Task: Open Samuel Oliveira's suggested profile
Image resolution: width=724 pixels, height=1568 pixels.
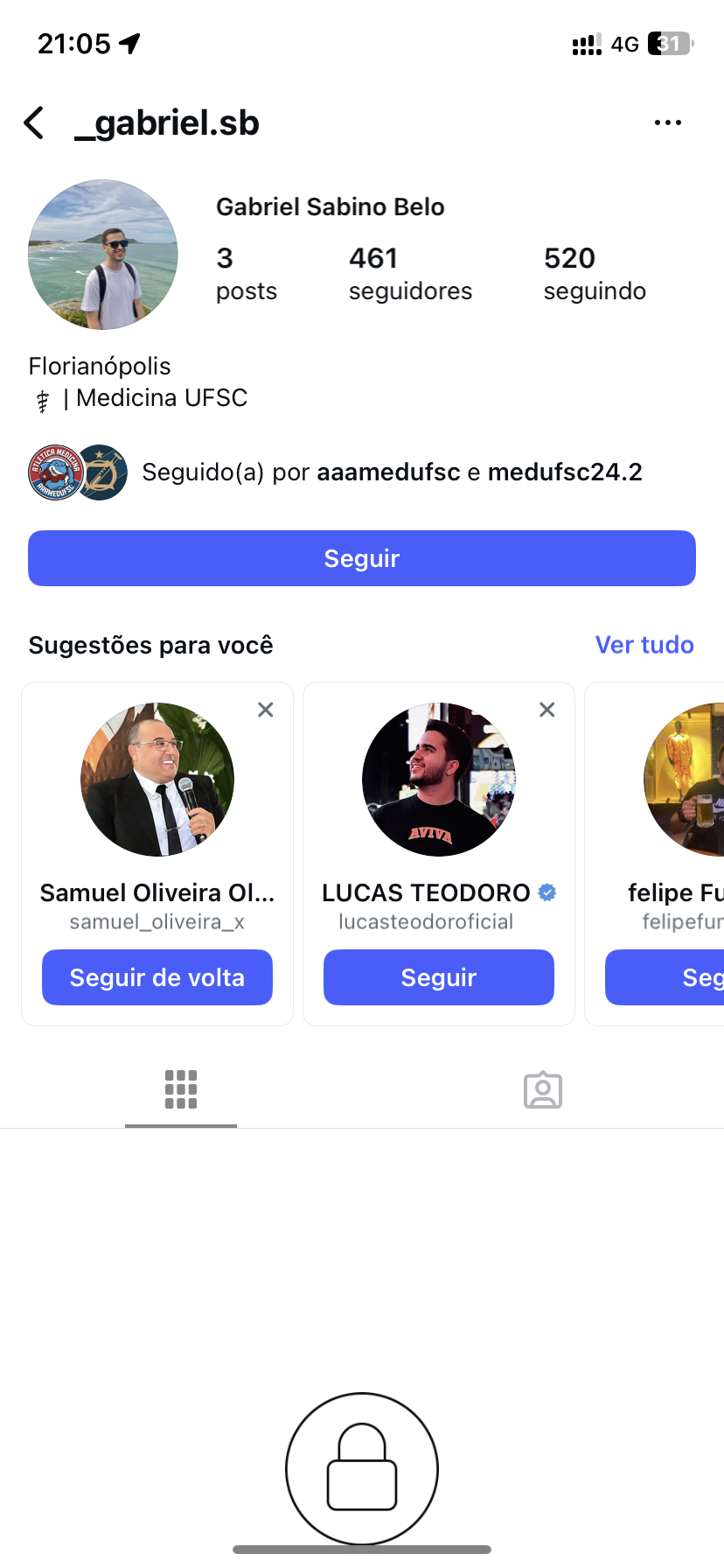Action: tap(157, 780)
